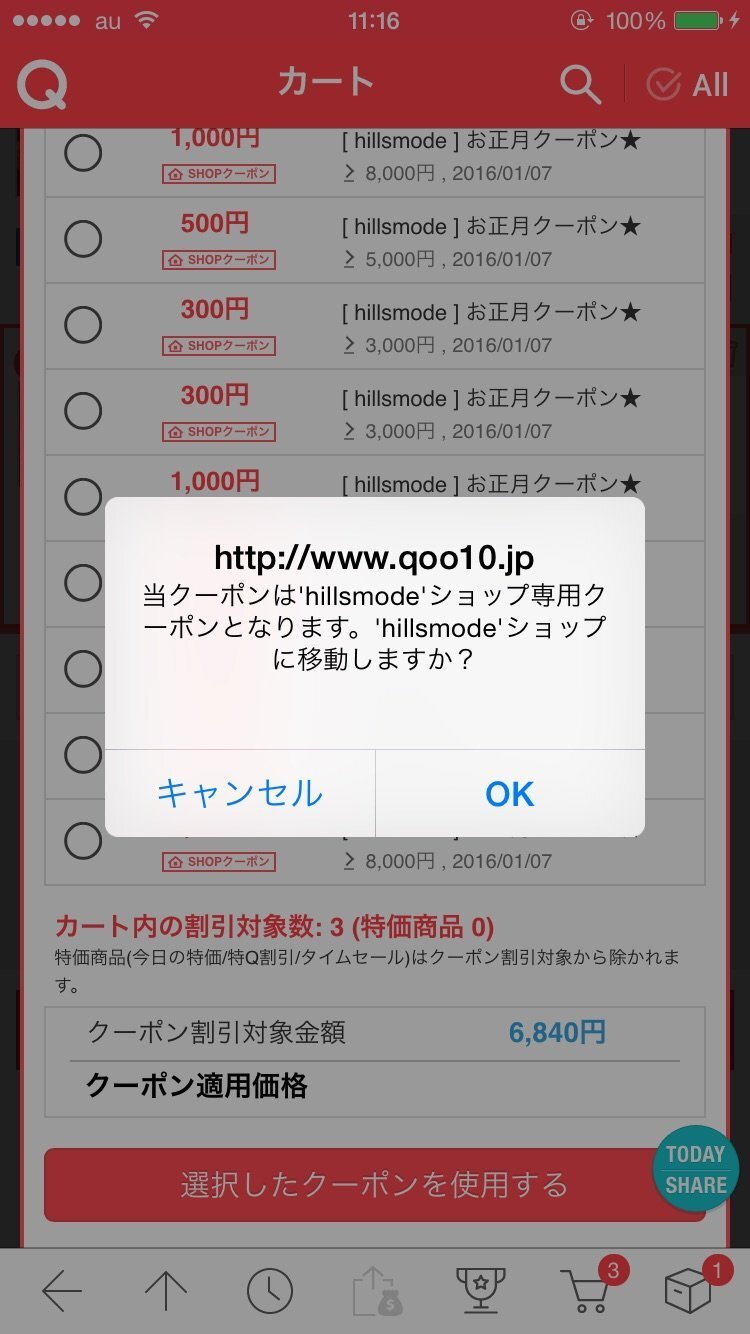Screen dimensions: 750x1334
Task: Go to Qoo10 home via Q icon
Action: tap(42, 84)
